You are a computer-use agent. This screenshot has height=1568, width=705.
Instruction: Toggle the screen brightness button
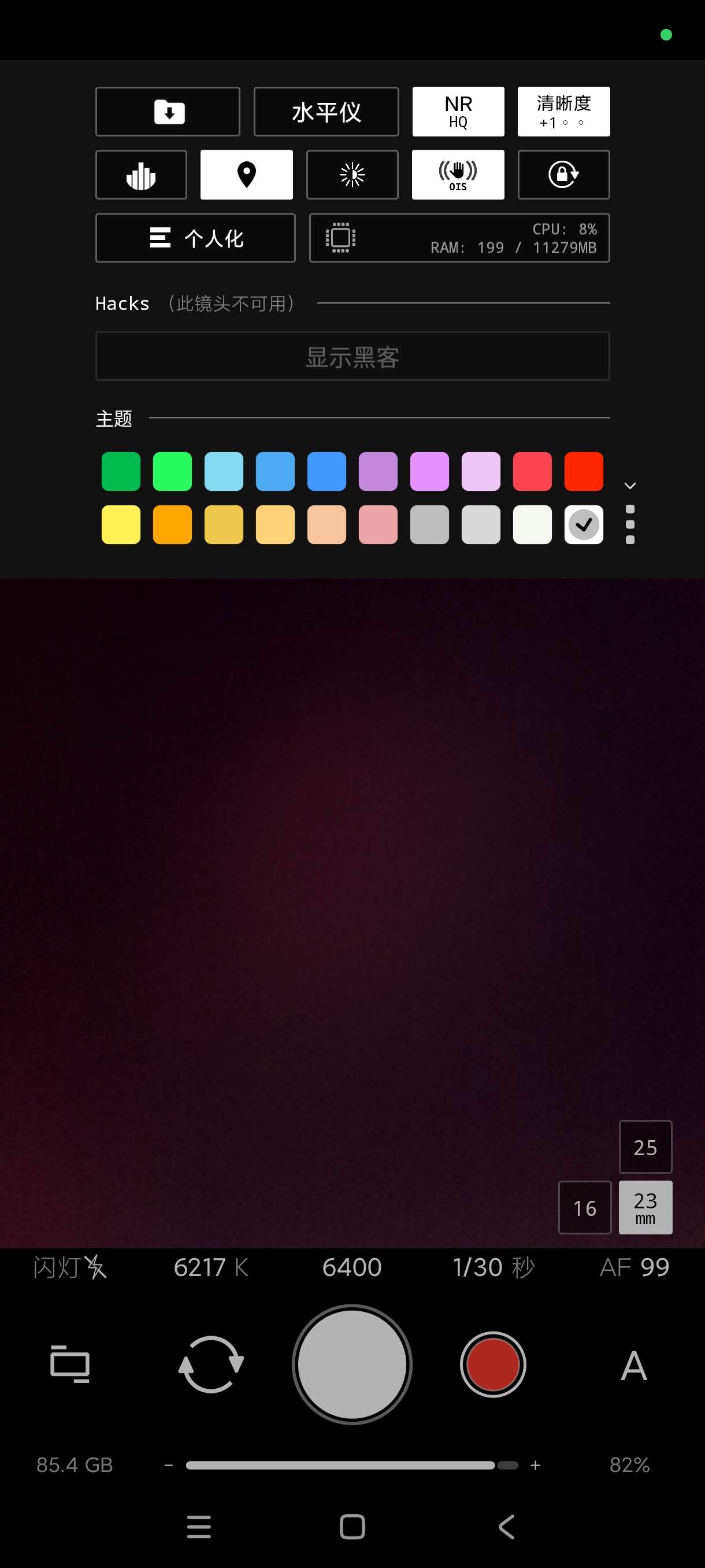[x=352, y=175]
